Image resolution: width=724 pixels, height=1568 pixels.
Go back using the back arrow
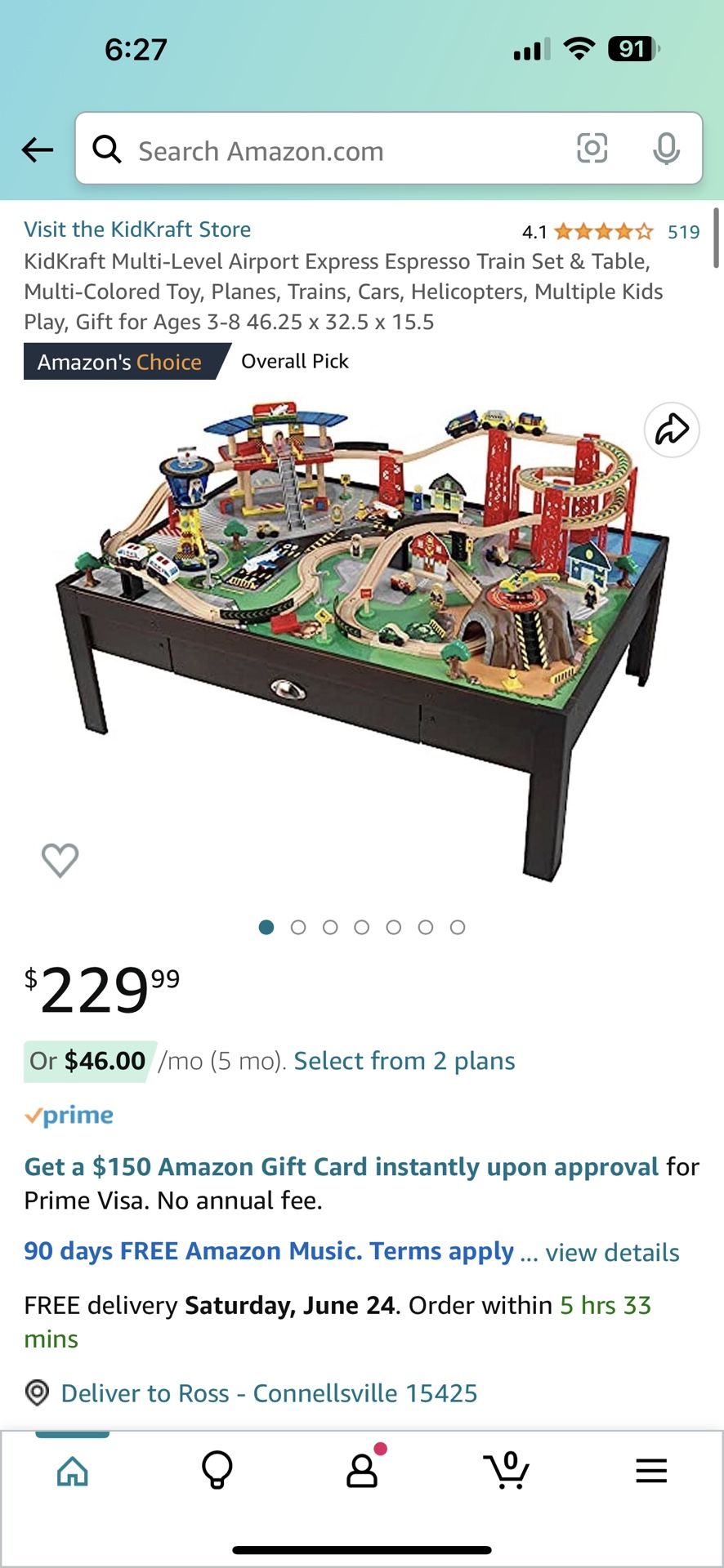[x=37, y=149]
